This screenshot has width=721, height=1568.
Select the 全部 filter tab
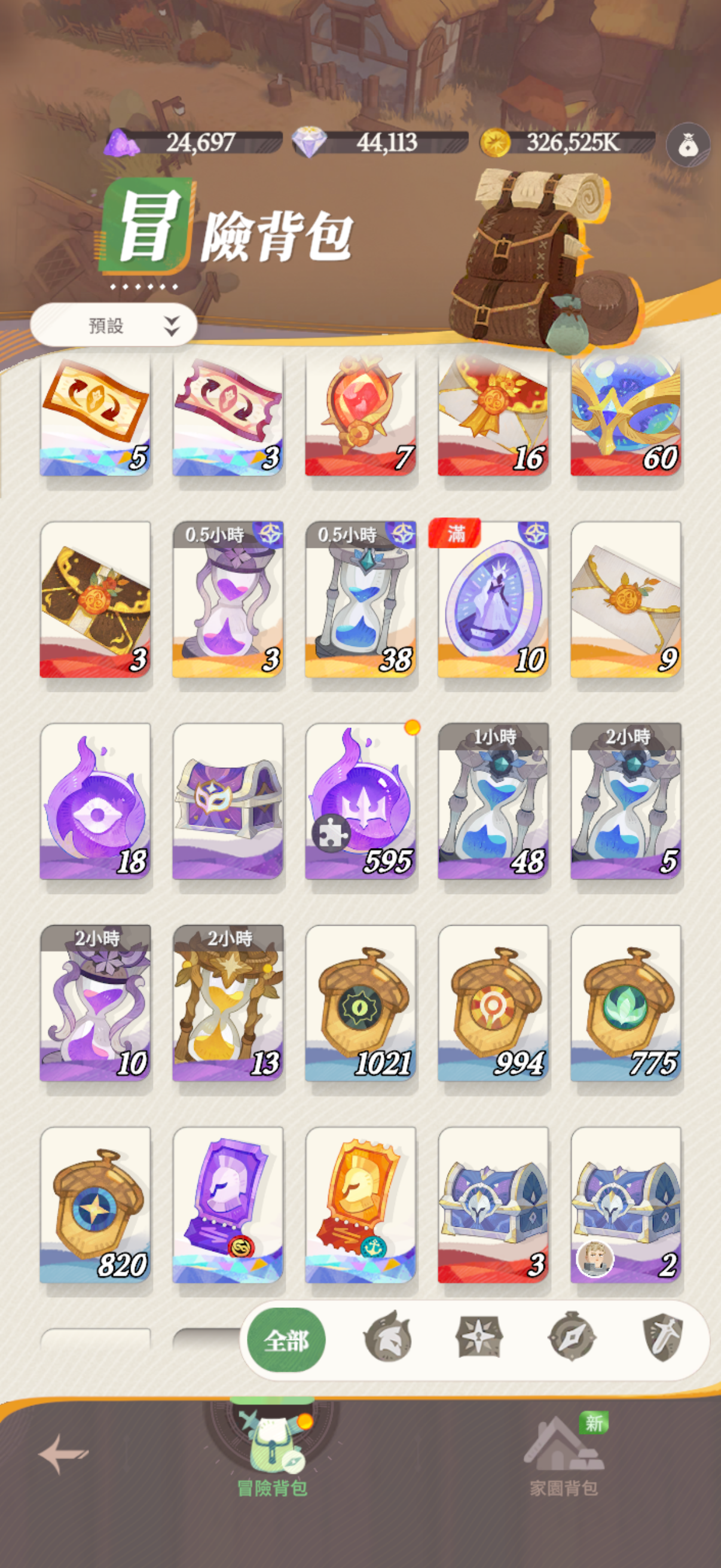(286, 1340)
